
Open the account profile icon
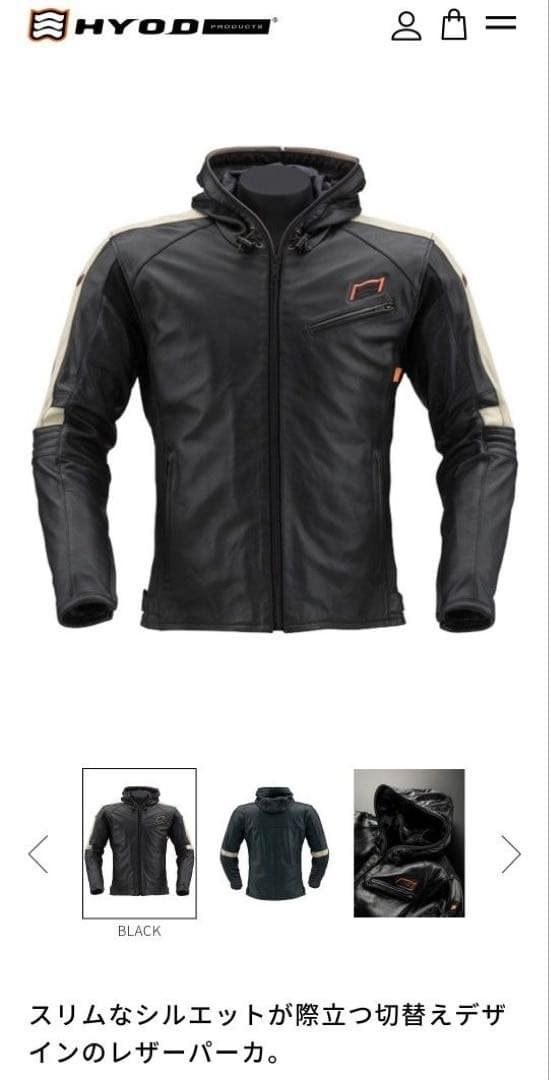tap(406, 25)
